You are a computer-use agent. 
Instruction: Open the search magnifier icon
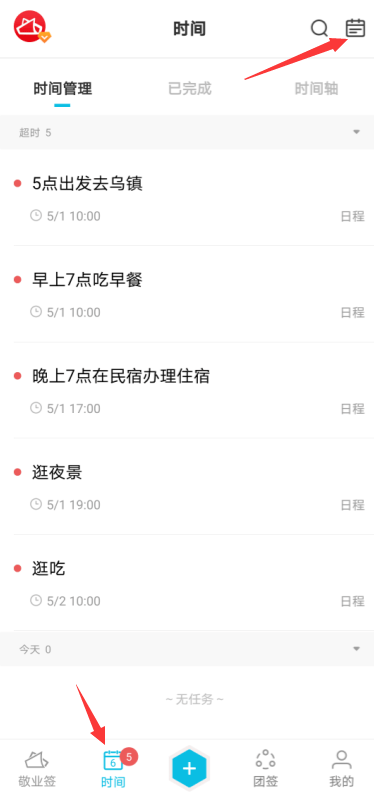[x=319, y=28]
